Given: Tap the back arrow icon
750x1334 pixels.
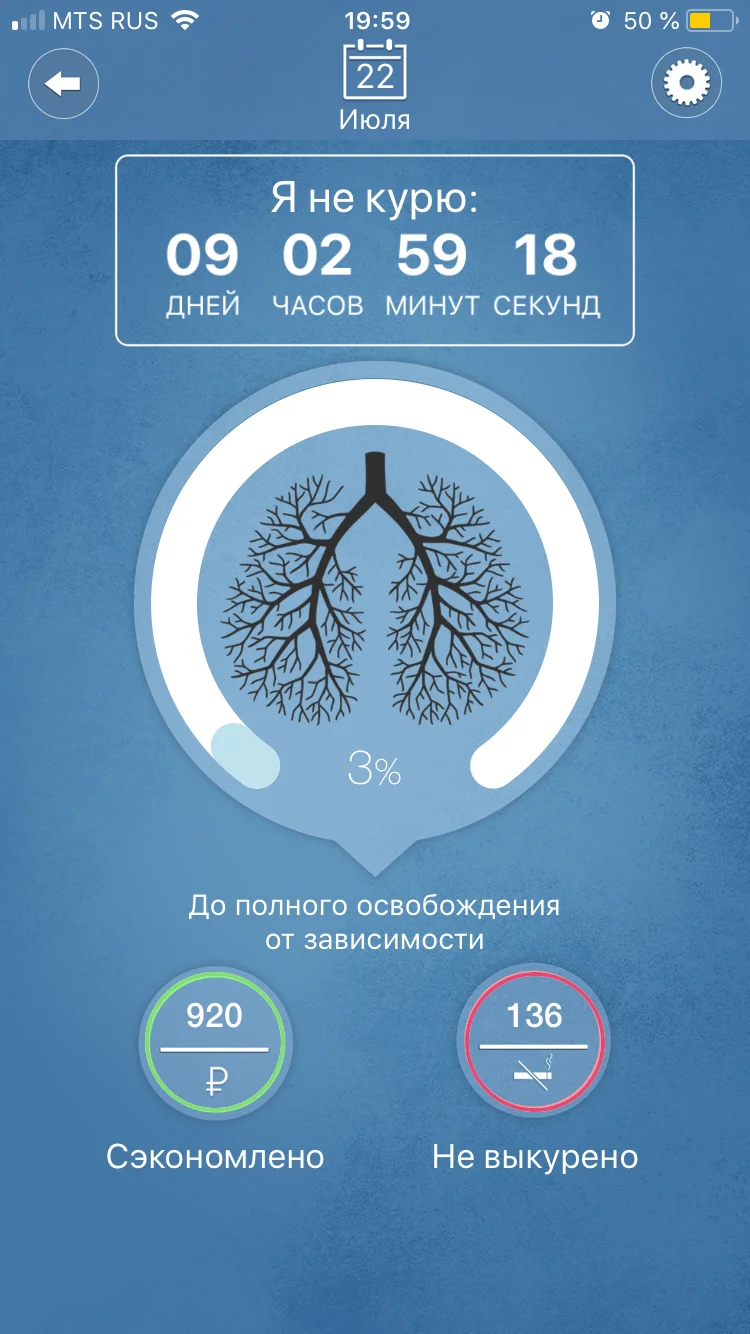Looking at the screenshot, I should click(x=63, y=83).
